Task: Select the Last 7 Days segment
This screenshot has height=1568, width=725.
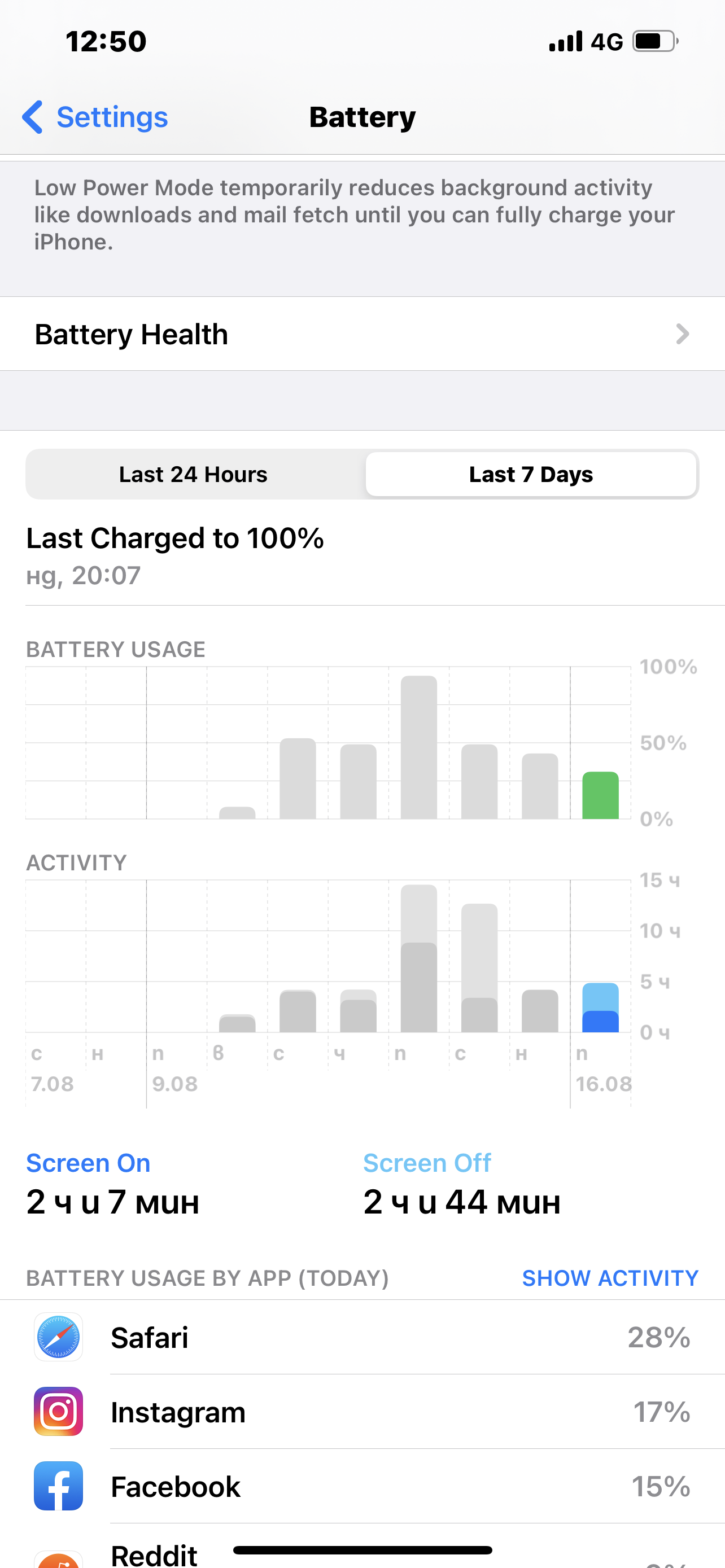Action: click(531, 474)
